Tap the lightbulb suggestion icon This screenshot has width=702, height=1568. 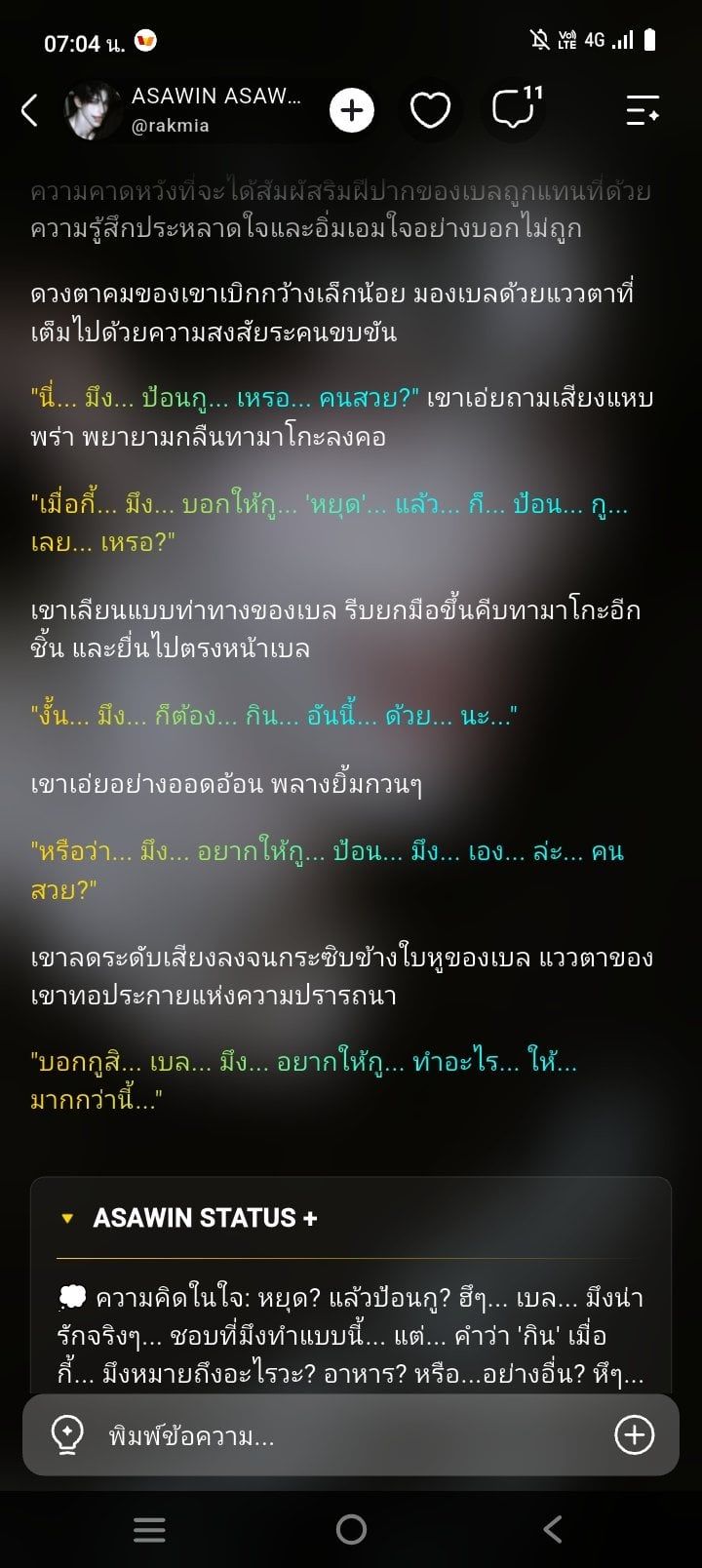[x=66, y=1435]
